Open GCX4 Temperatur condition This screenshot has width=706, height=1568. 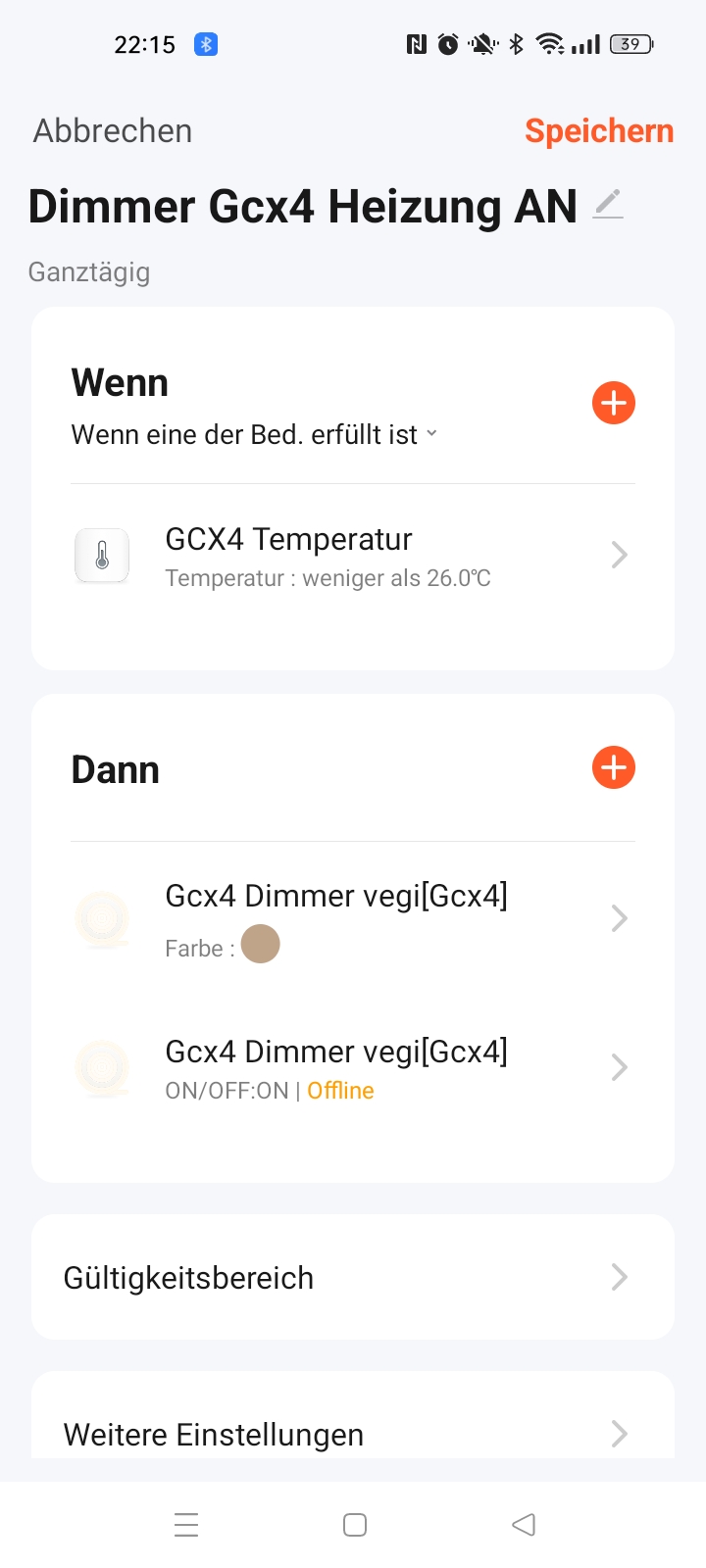[x=353, y=556]
